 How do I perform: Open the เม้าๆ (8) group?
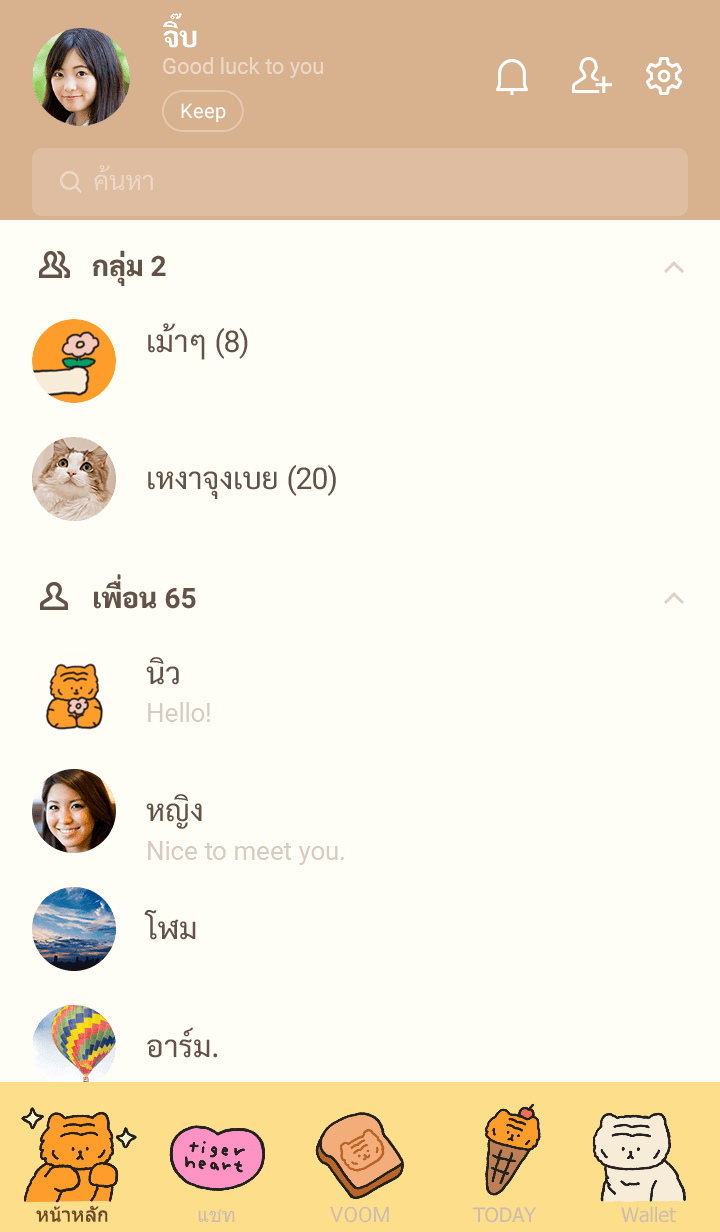[197, 344]
